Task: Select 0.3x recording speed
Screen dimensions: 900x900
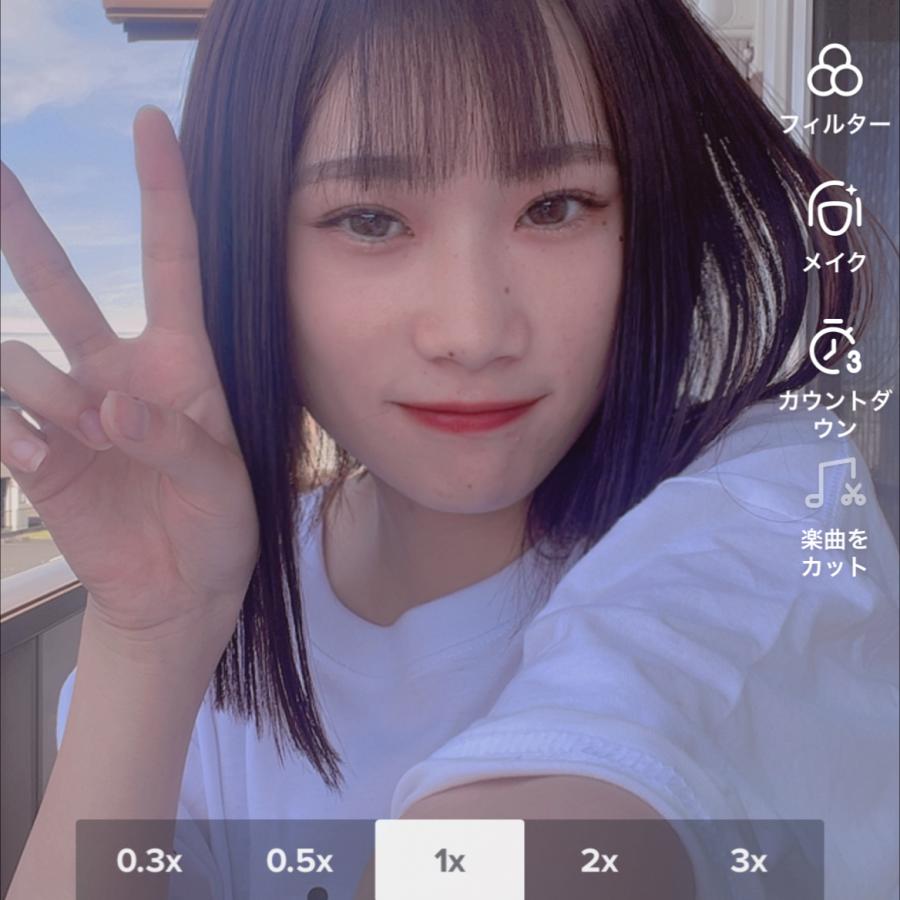Action: 150,860
